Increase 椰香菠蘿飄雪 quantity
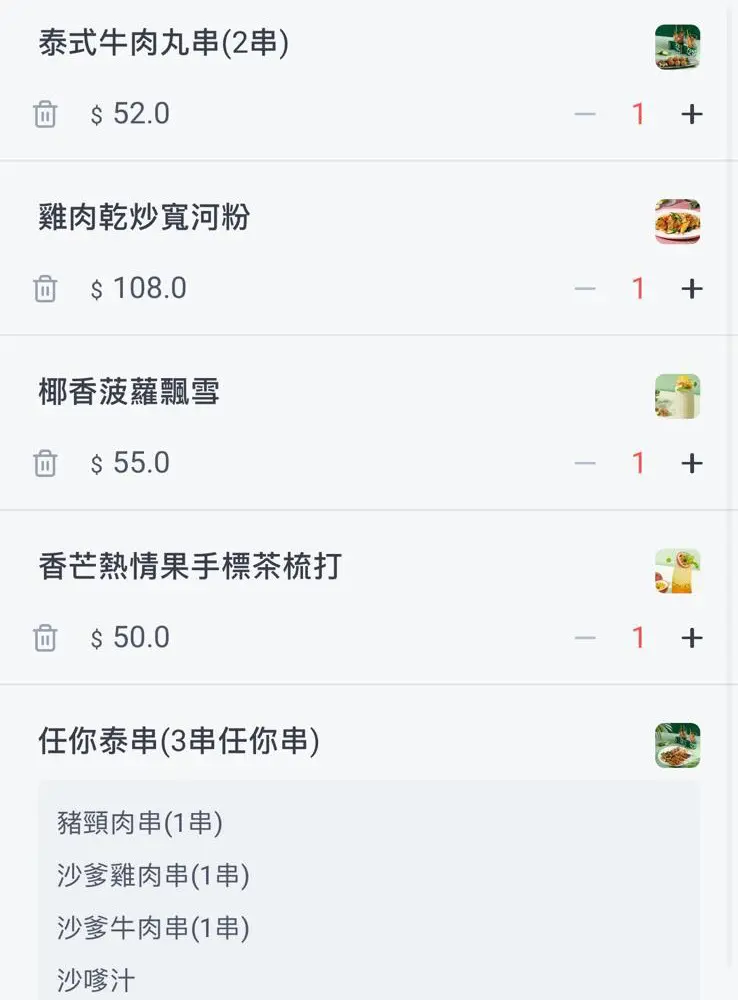The height and width of the screenshot is (1000, 738). pos(692,464)
